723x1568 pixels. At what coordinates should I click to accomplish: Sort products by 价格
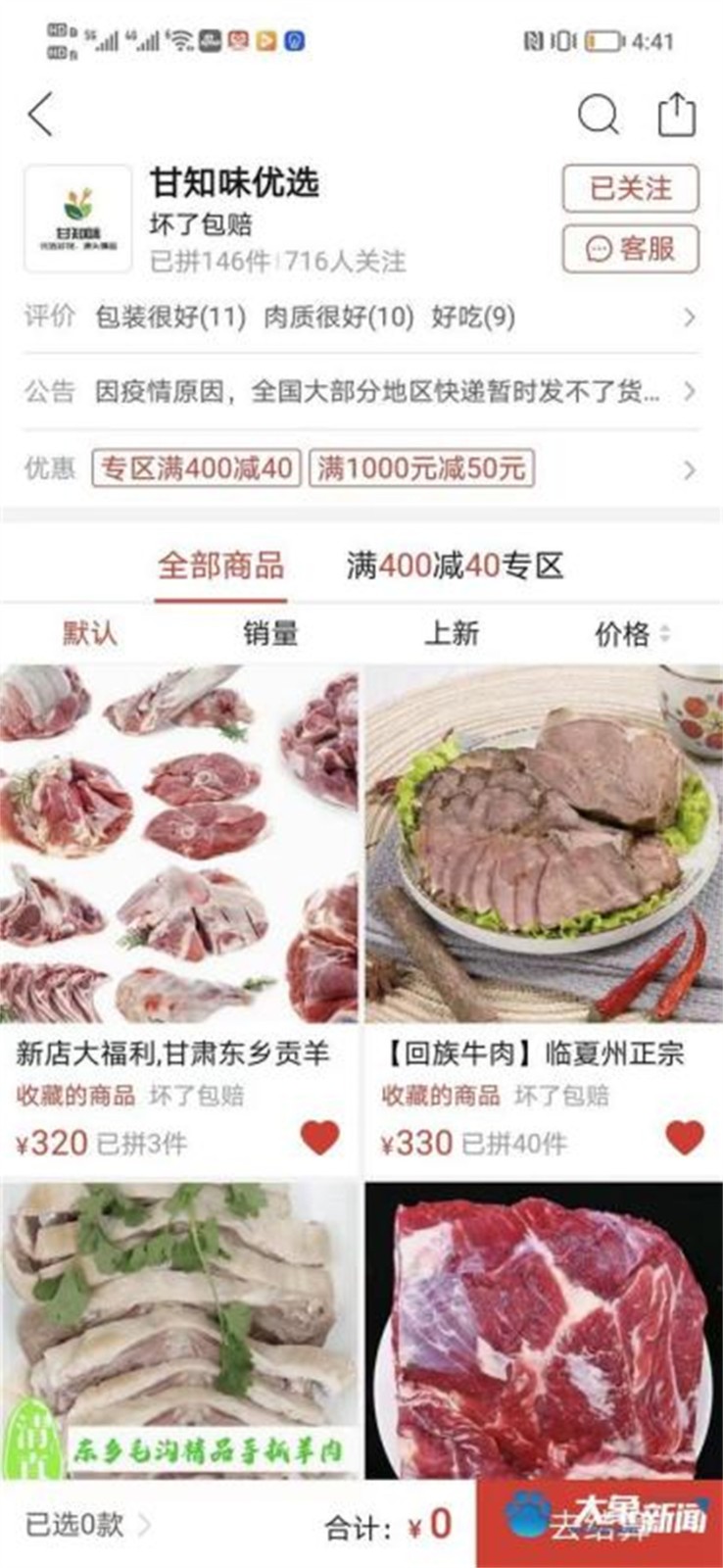click(631, 633)
